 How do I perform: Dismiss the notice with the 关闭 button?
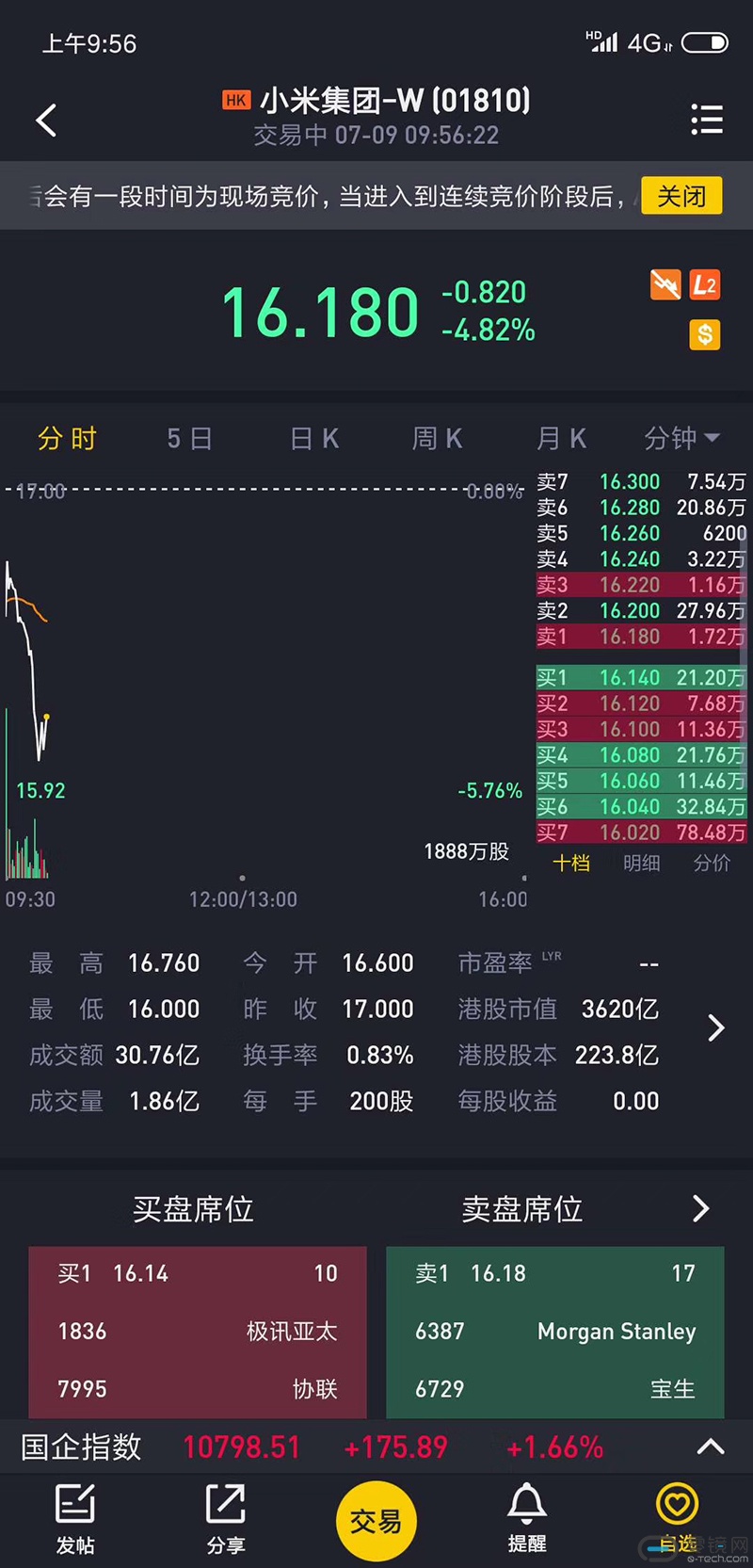(x=681, y=196)
